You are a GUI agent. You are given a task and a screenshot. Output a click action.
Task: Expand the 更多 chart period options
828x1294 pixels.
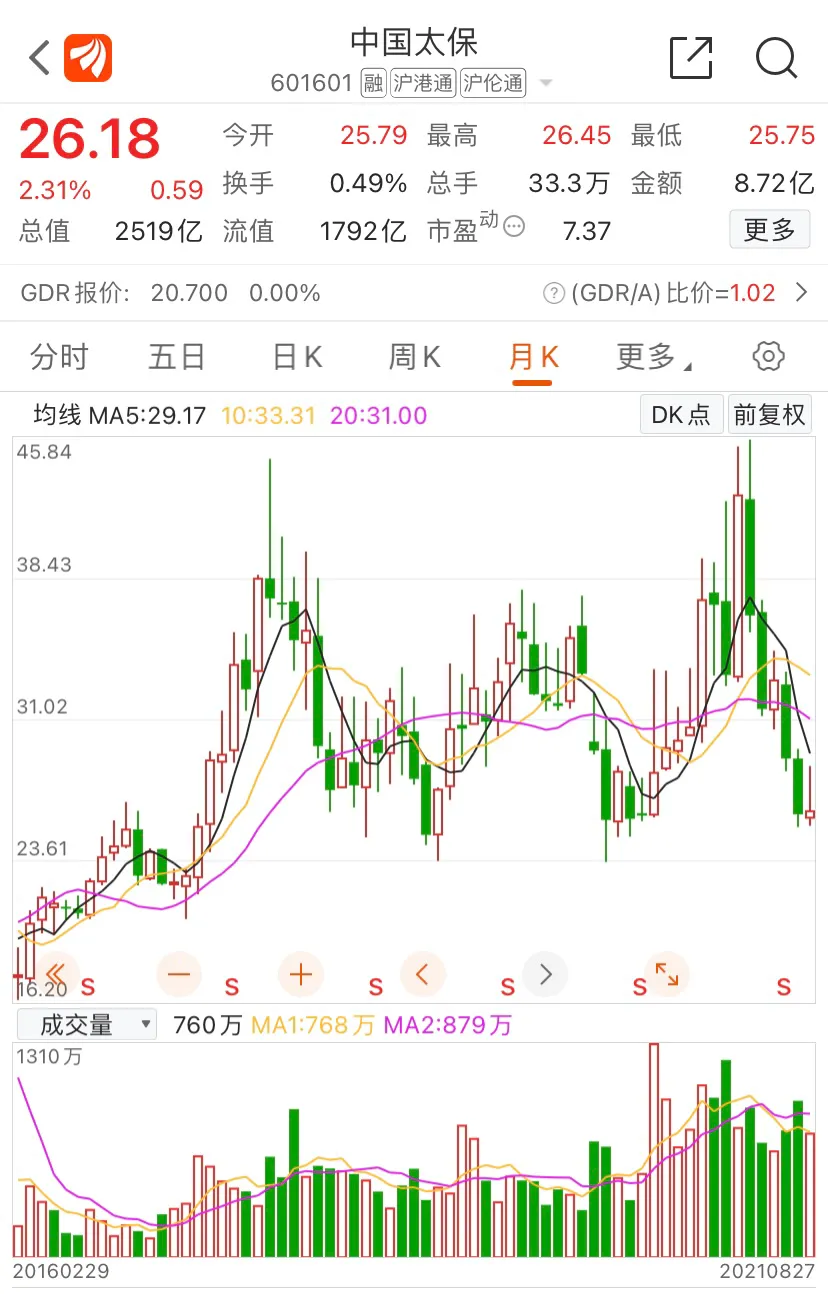(651, 357)
